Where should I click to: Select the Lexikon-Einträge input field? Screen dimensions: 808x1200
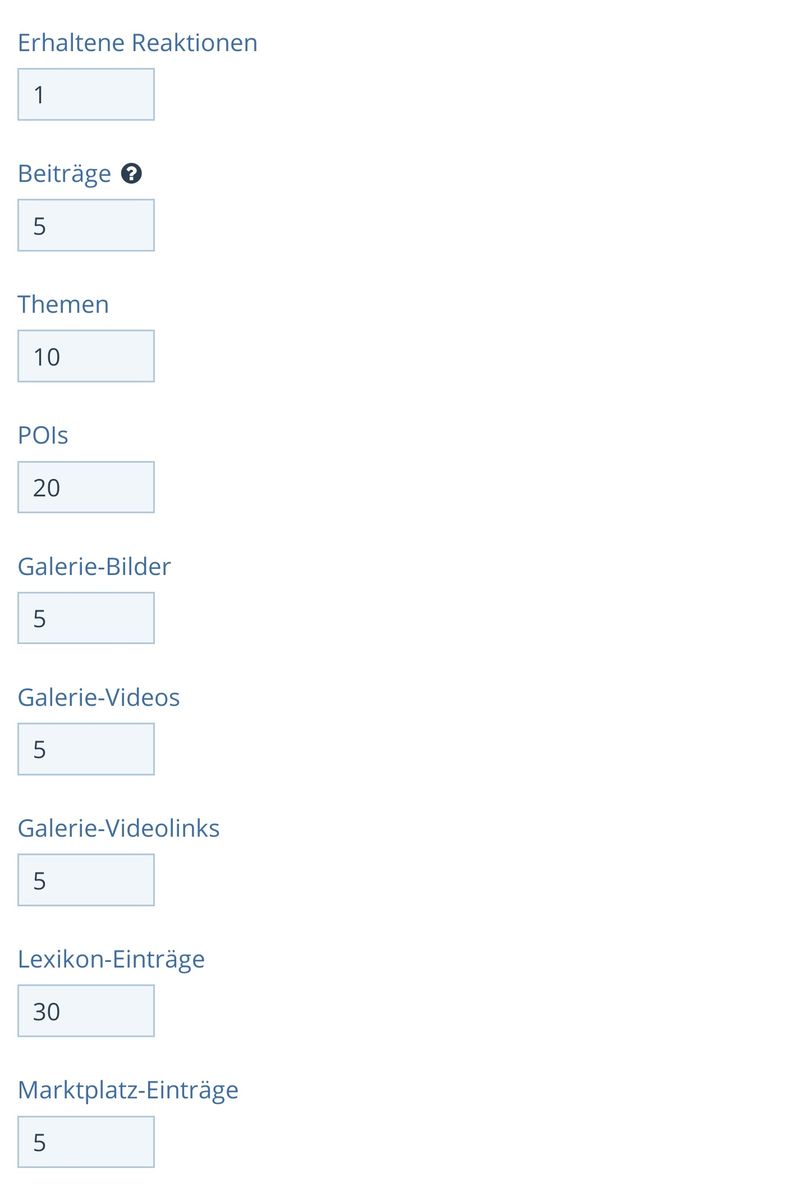(x=86, y=1012)
